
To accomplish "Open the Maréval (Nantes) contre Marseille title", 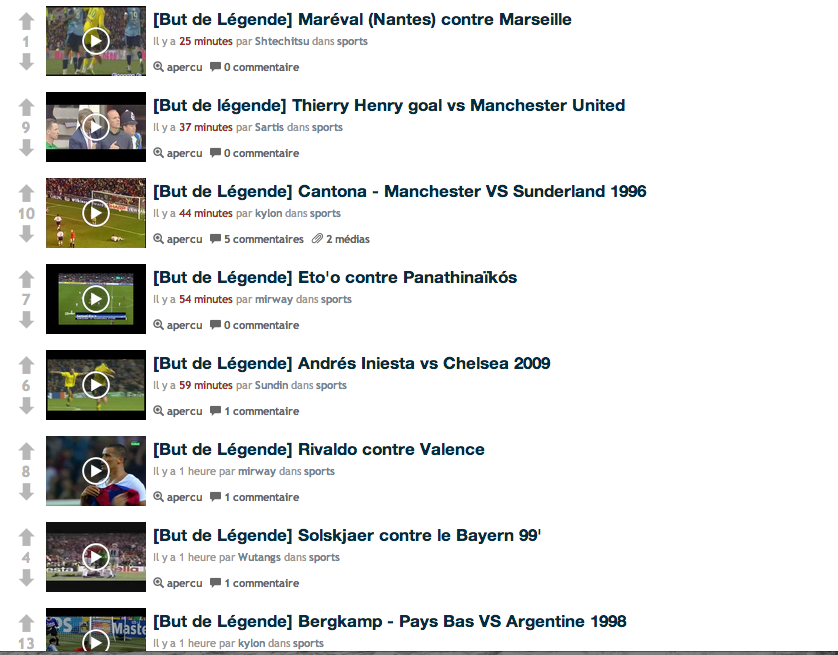I will click(x=362, y=19).
